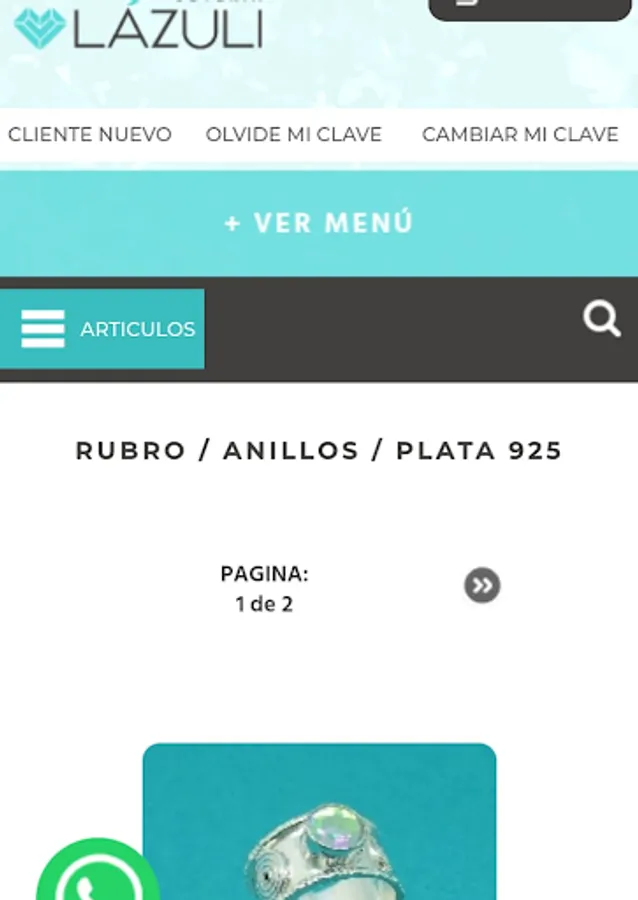The width and height of the screenshot is (638, 900).
Task: Tap the search magnifier icon
Action: click(602, 317)
